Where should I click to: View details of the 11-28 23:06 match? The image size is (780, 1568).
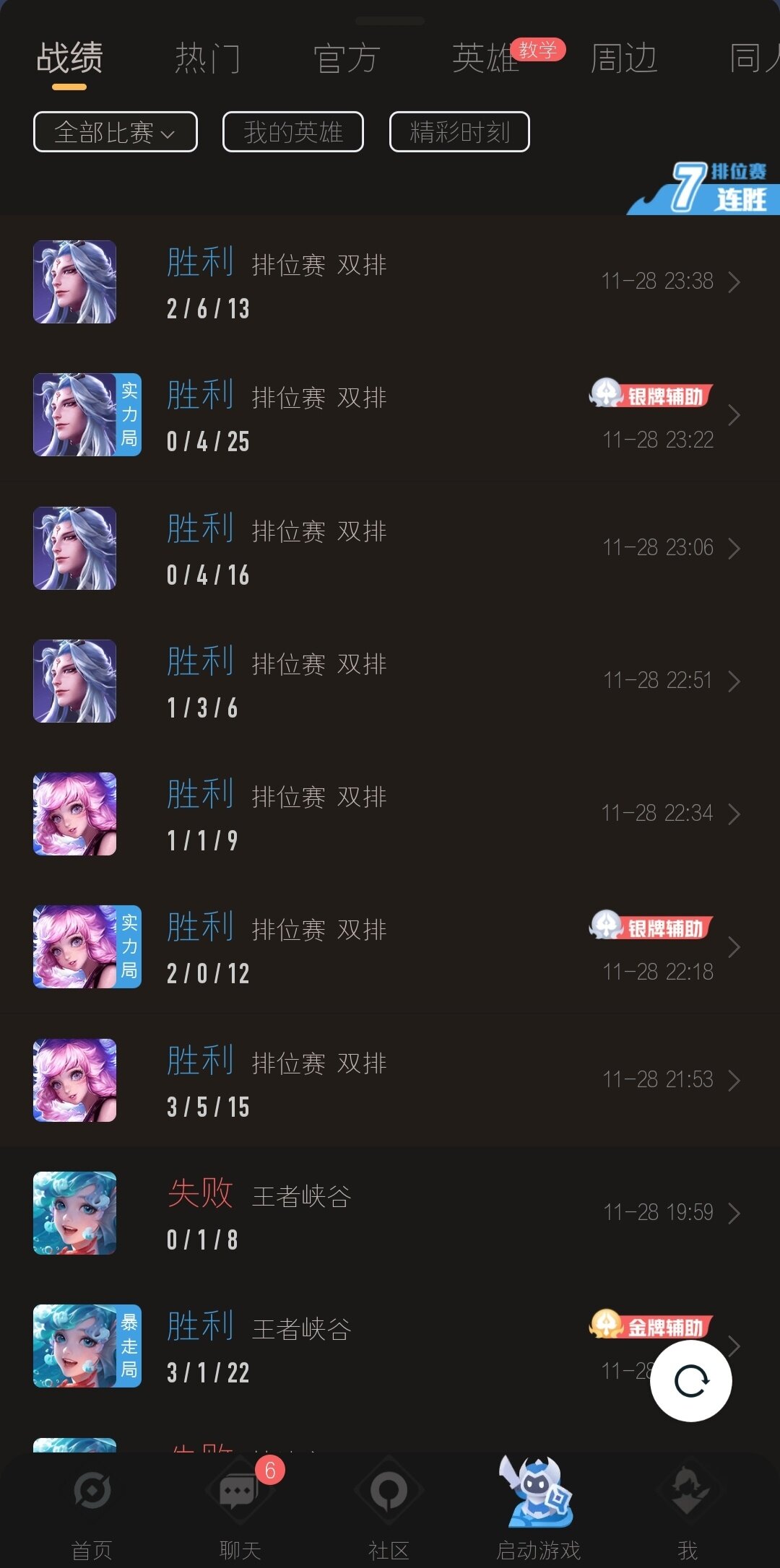(390, 549)
